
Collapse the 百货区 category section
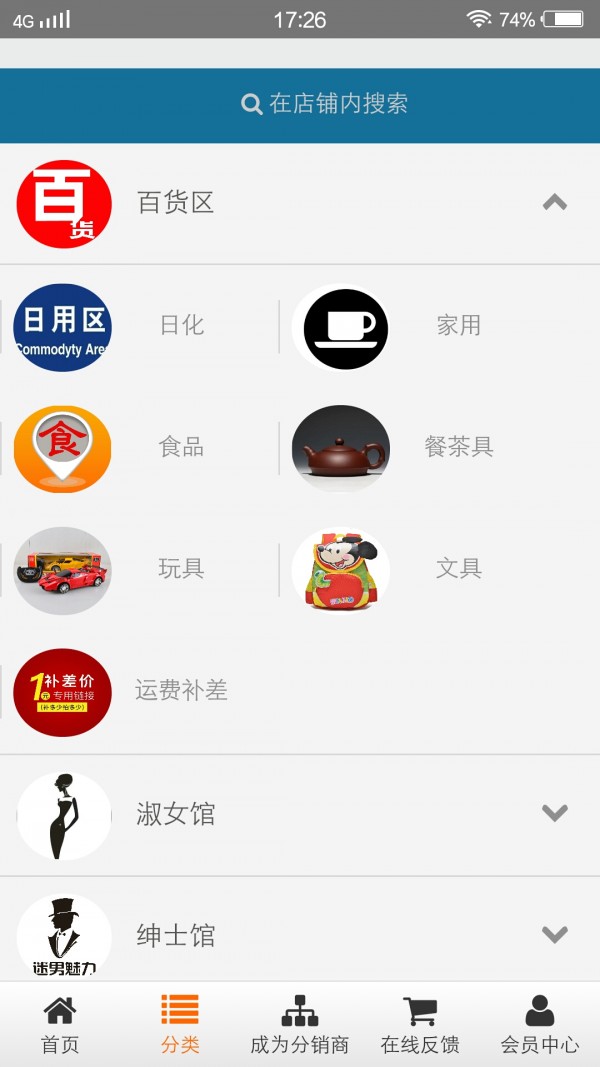[x=554, y=203]
